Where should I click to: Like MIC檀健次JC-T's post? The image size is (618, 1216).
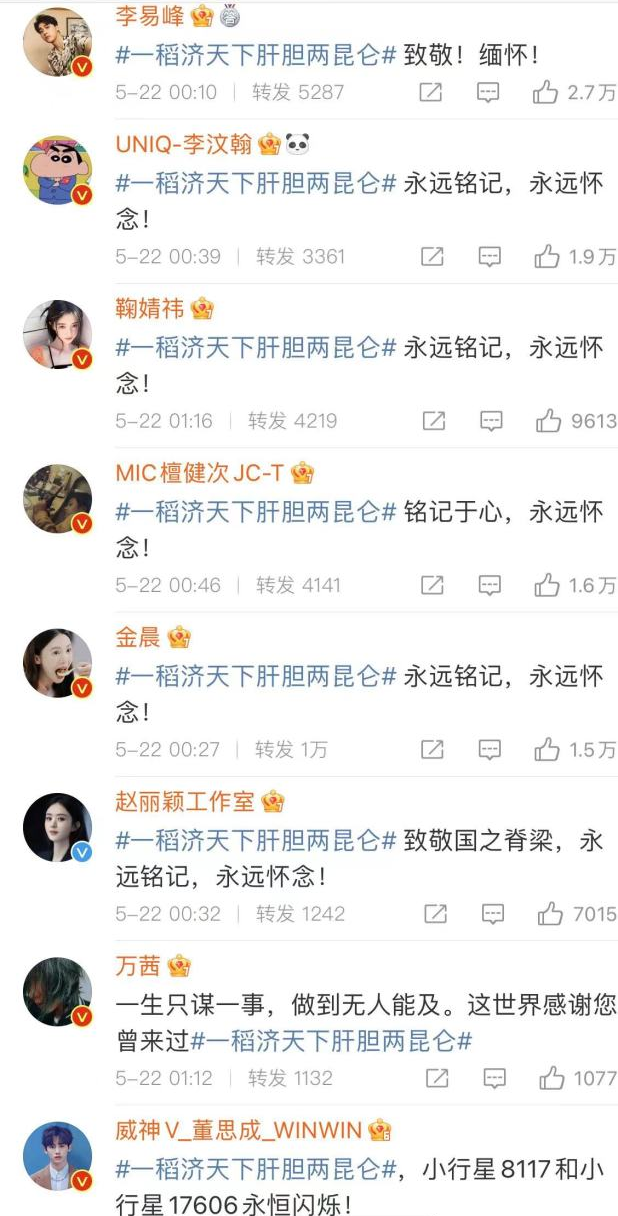pyautogui.click(x=547, y=585)
